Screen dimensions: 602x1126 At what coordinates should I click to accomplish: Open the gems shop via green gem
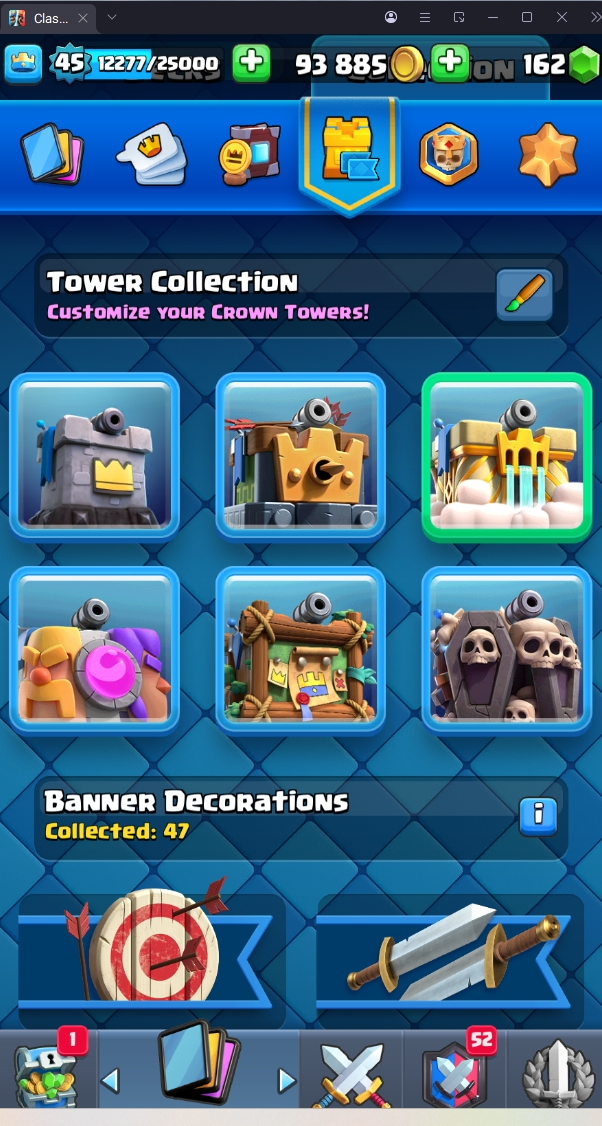point(583,65)
